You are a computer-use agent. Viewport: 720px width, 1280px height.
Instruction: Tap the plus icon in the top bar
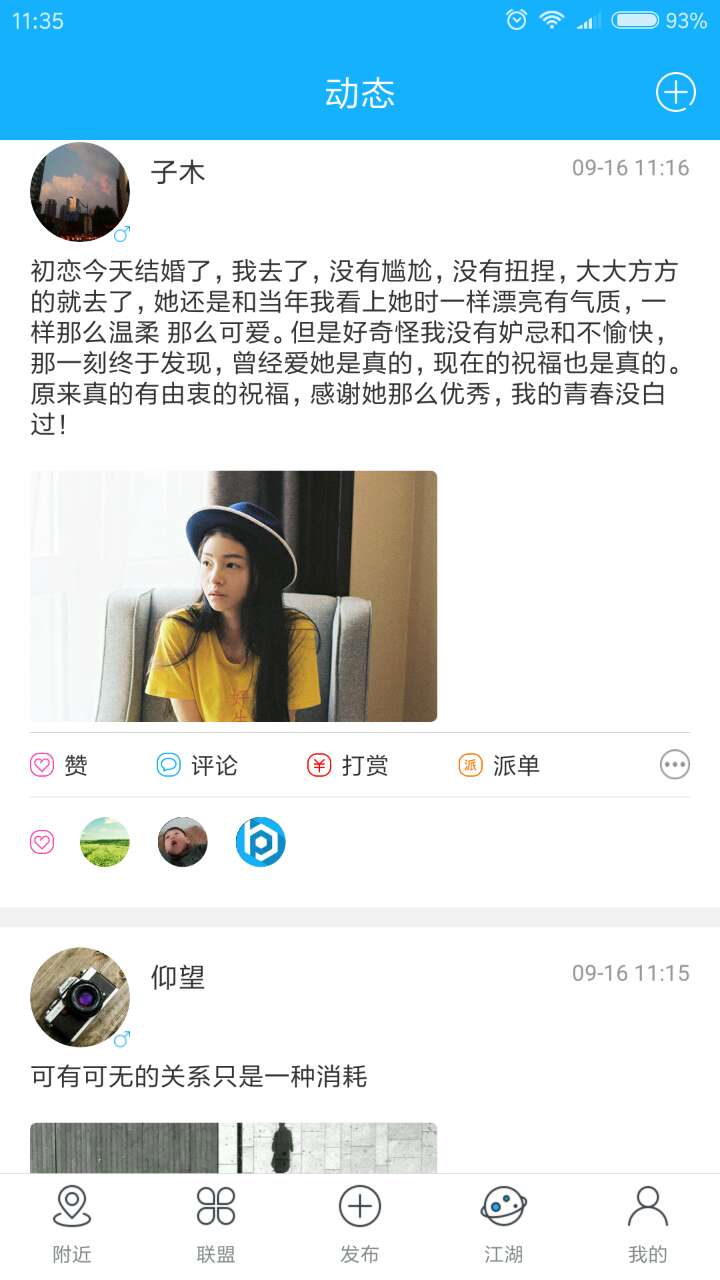(x=675, y=91)
